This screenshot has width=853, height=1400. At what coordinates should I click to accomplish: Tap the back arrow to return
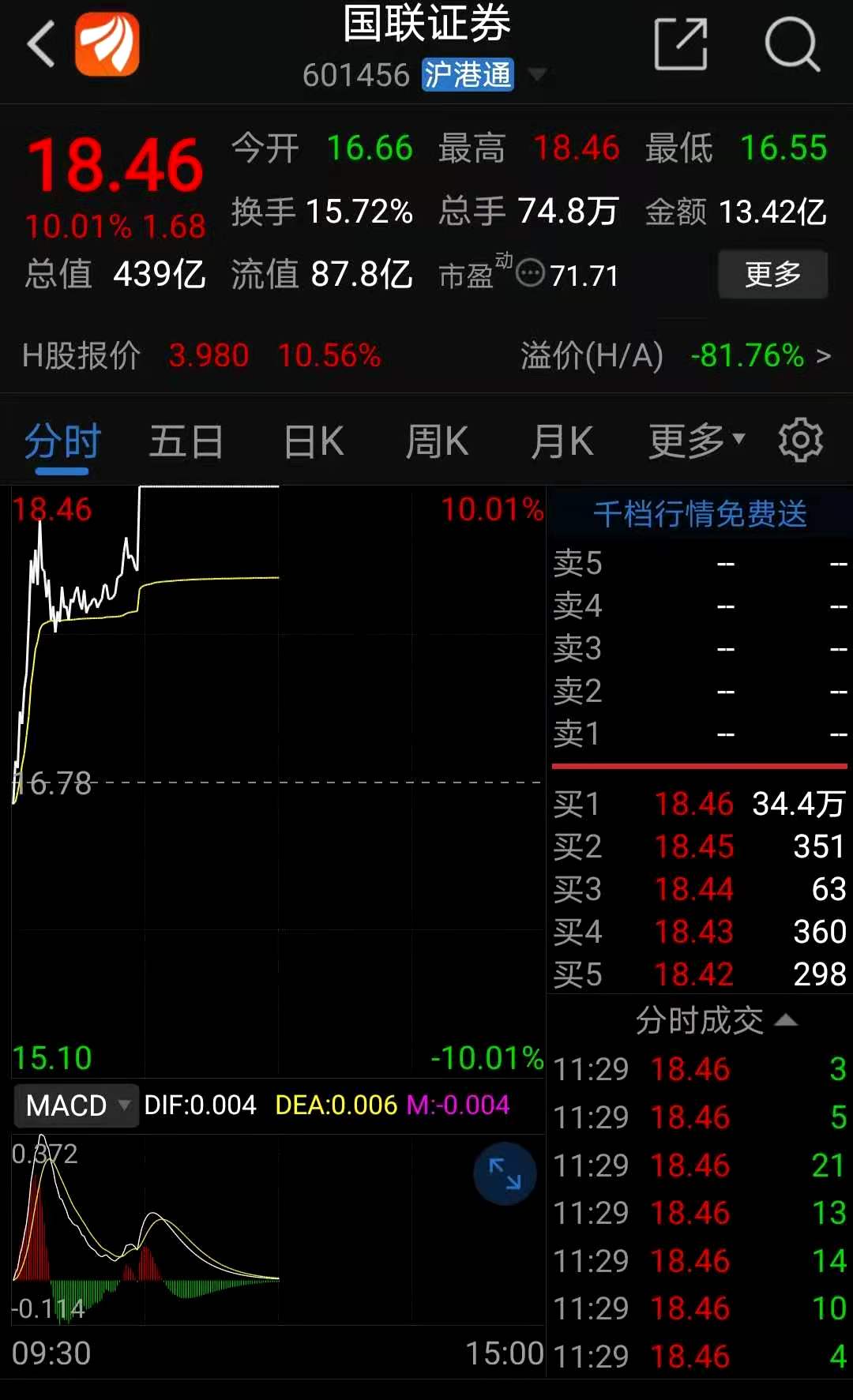pos(39,43)
